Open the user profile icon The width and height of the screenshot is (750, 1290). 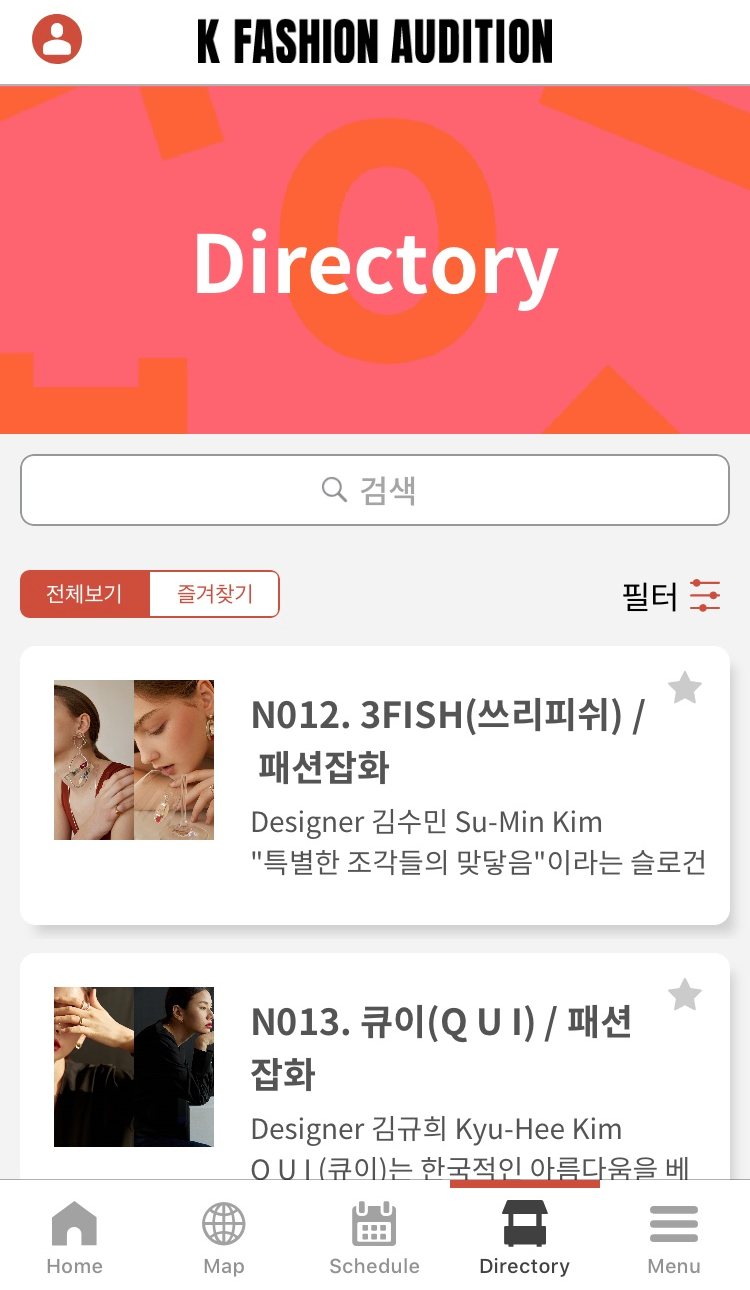57,40
